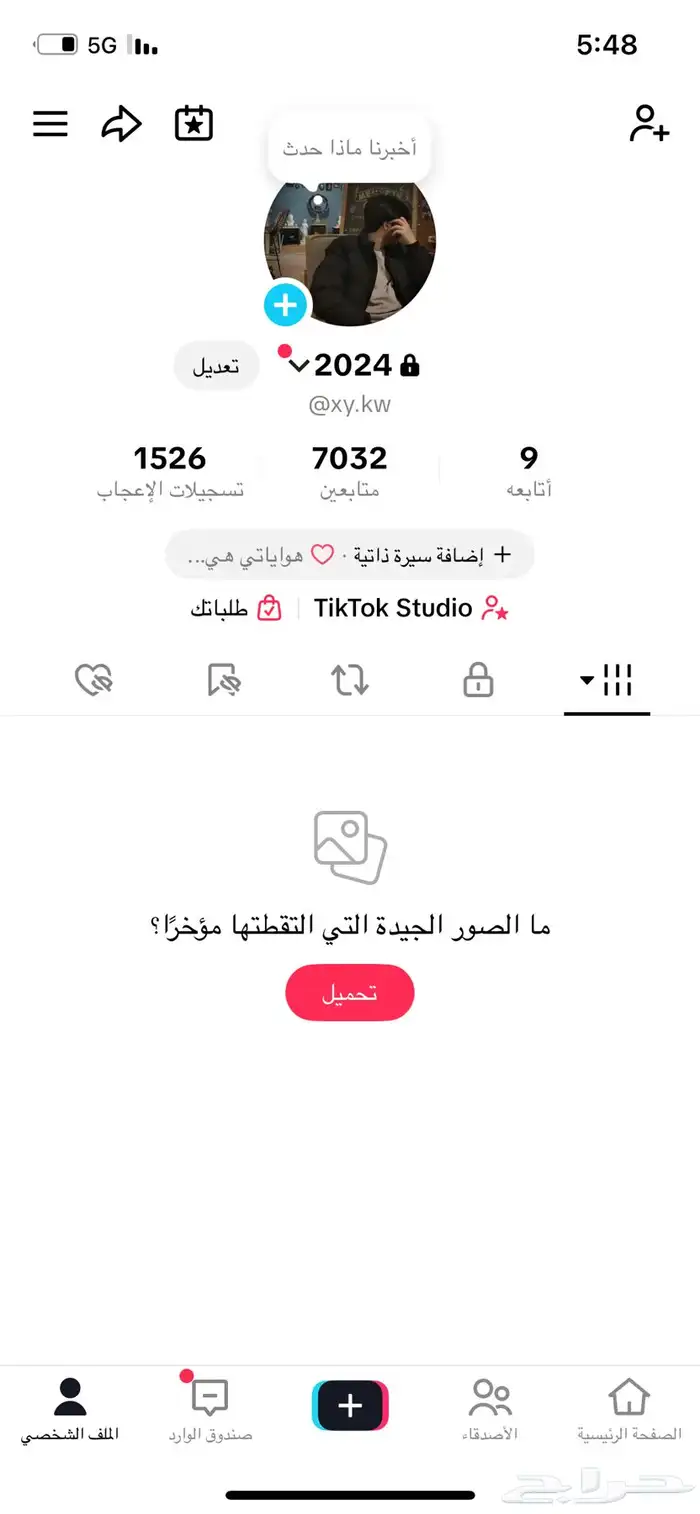This screenshot has width=700, height=1514.
Task: Tap the blue plus on profile photo
Action: [x=286, y=304]
